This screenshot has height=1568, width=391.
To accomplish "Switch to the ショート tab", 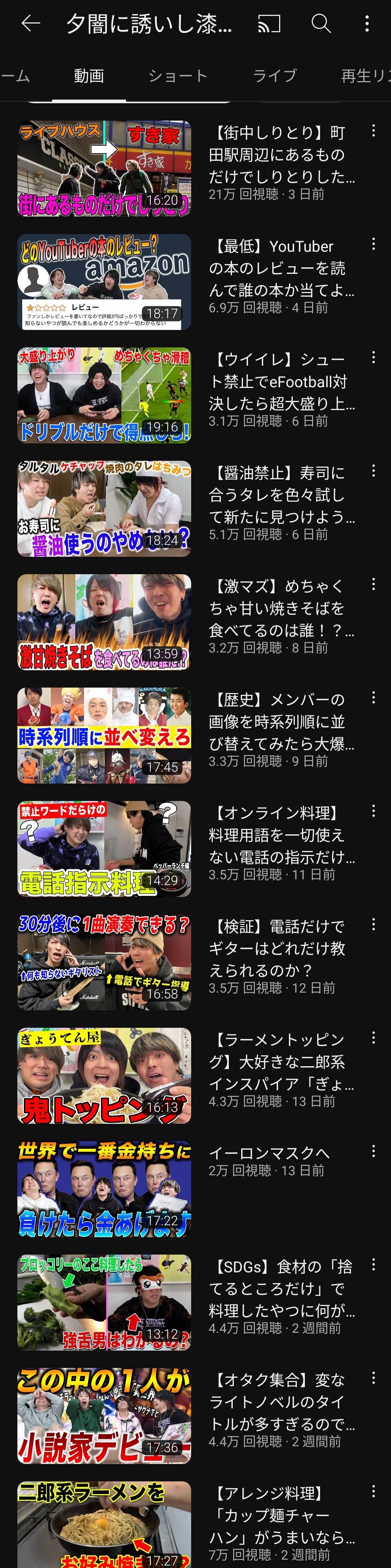I will pos(177,75).
